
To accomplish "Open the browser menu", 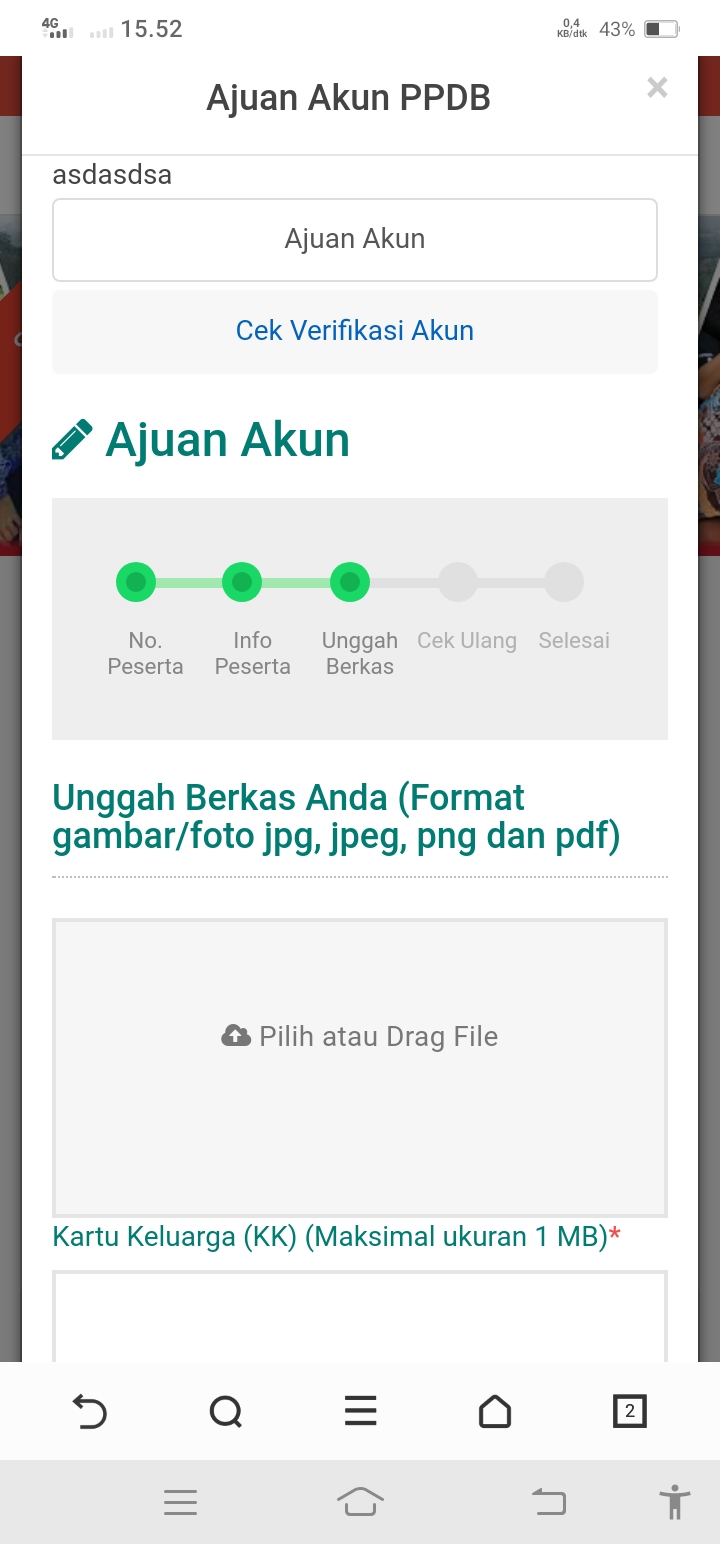I will click(360, 1410).
